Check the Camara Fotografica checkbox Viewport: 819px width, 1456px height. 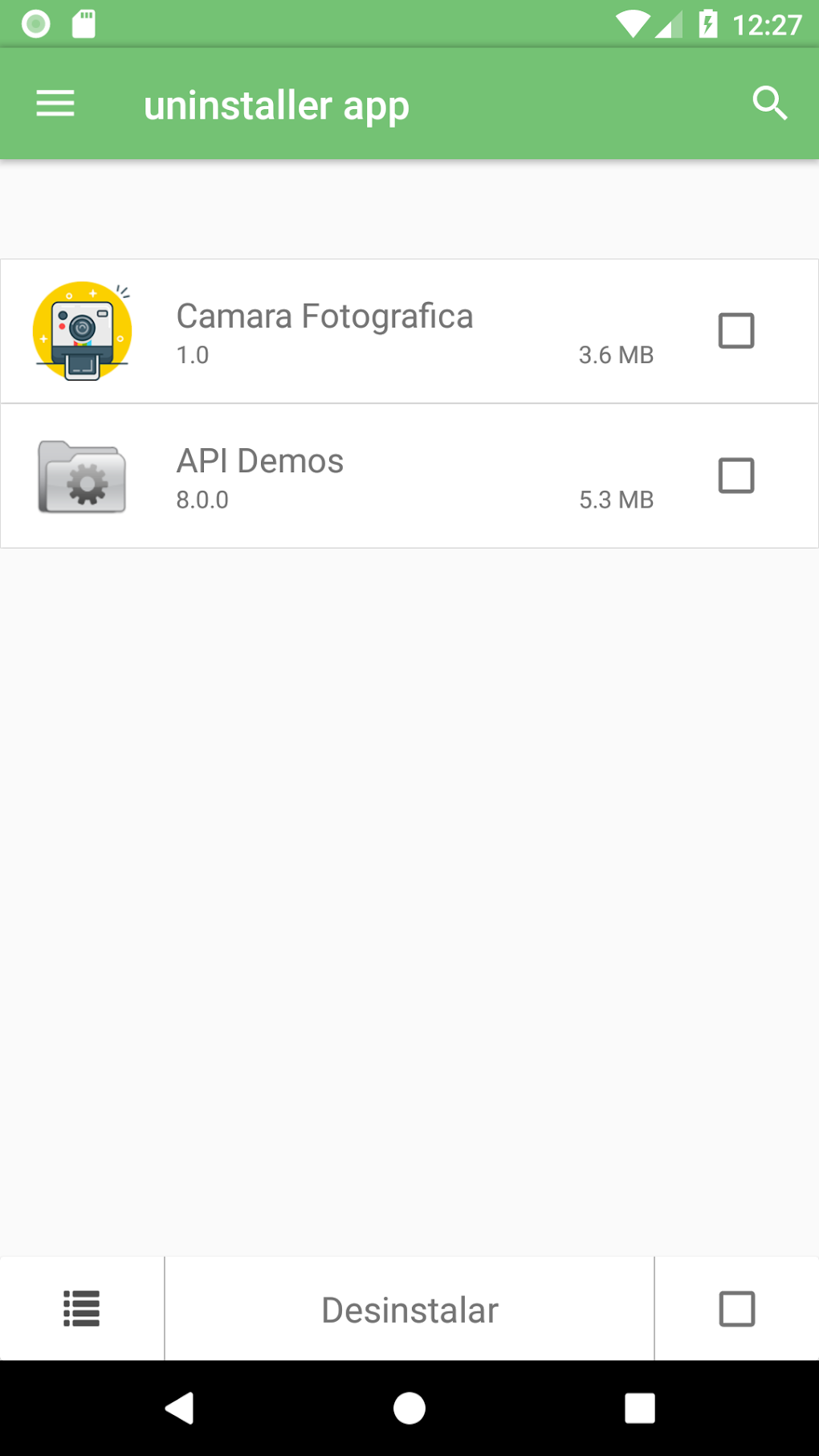(x=735, y=331)
